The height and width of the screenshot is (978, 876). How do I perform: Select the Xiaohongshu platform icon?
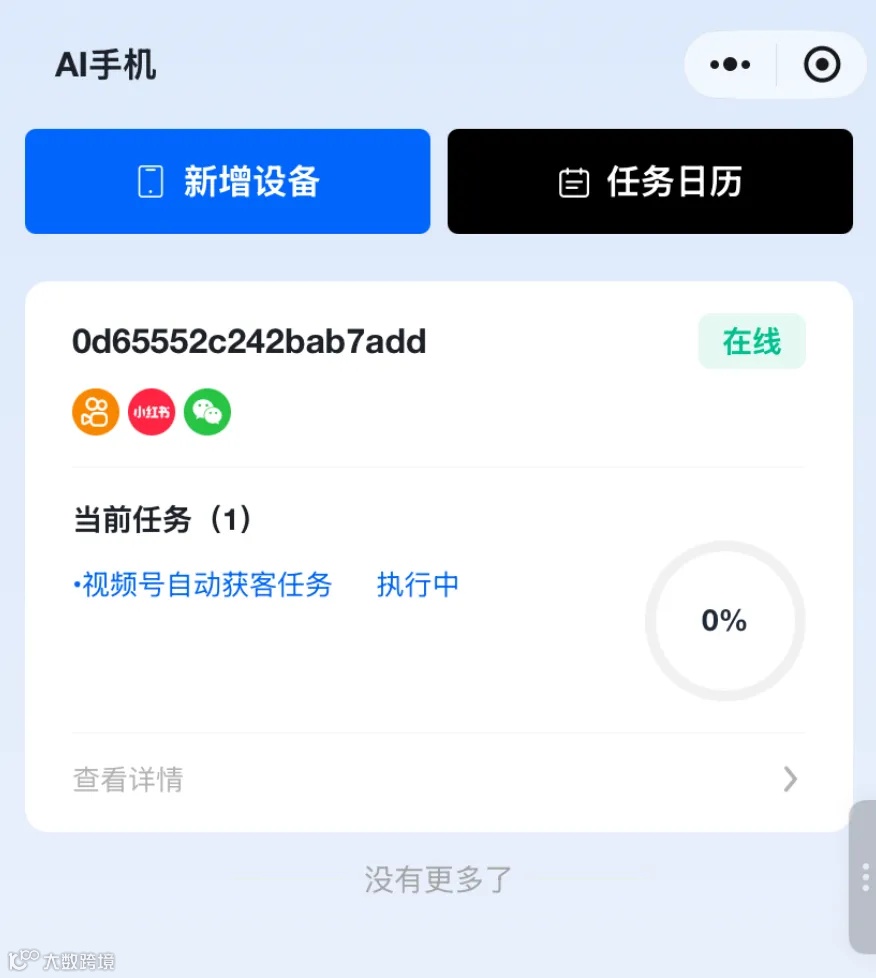151,411
